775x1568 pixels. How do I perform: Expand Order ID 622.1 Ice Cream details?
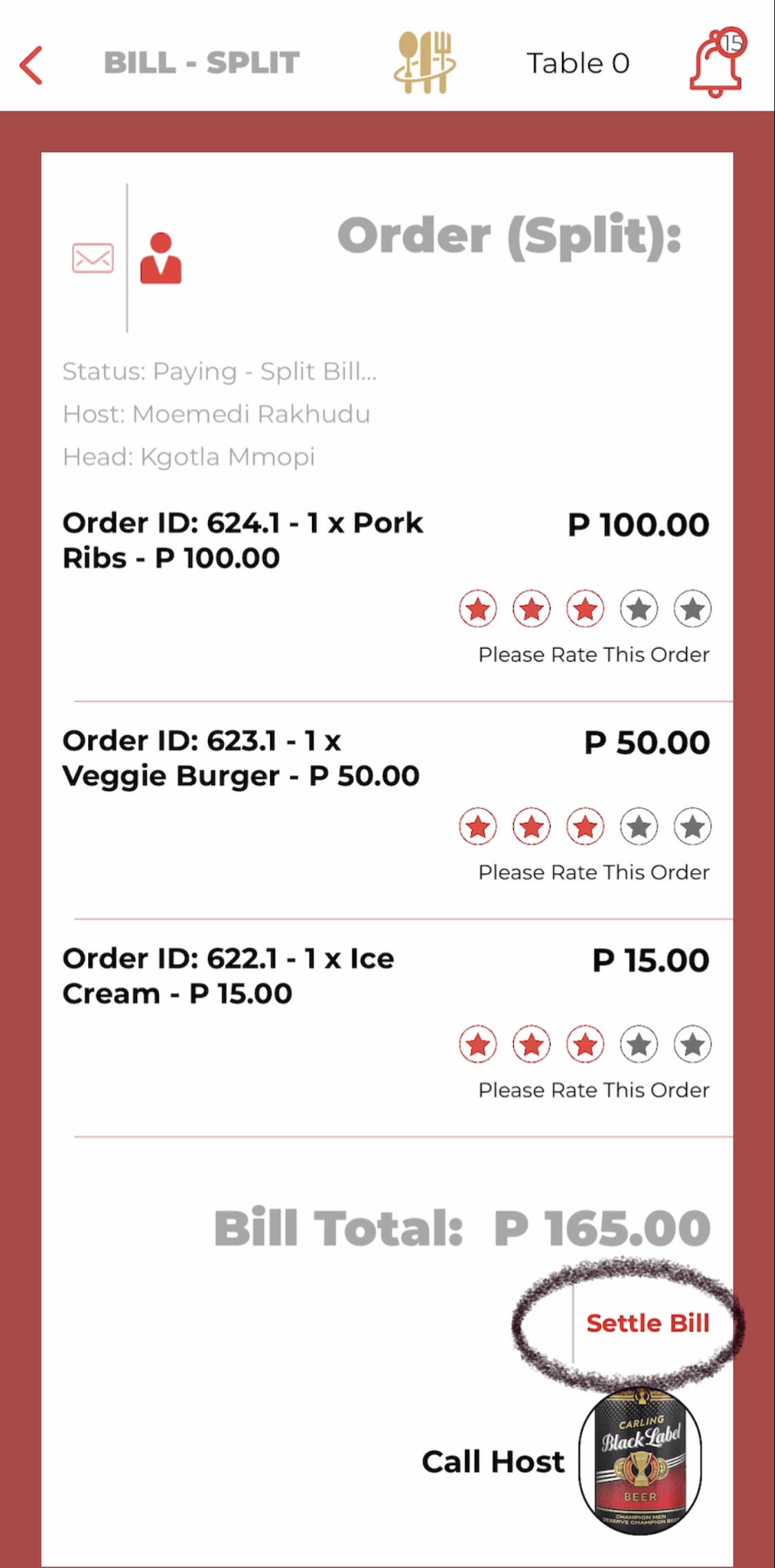[x=229, y=975]
